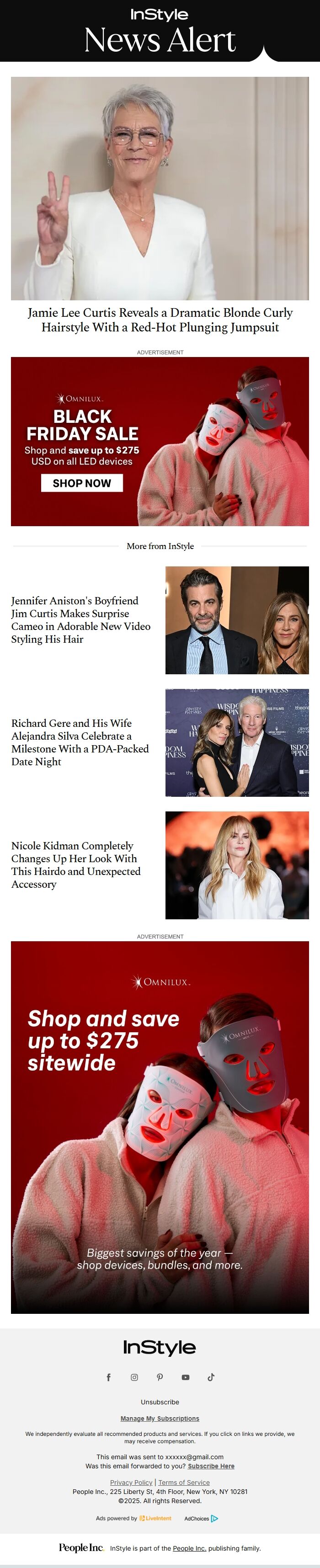Read the Jennifer Aniston's boyfriend Jim Curtis story
320x1568 pixels.
(x=80, y=619)
